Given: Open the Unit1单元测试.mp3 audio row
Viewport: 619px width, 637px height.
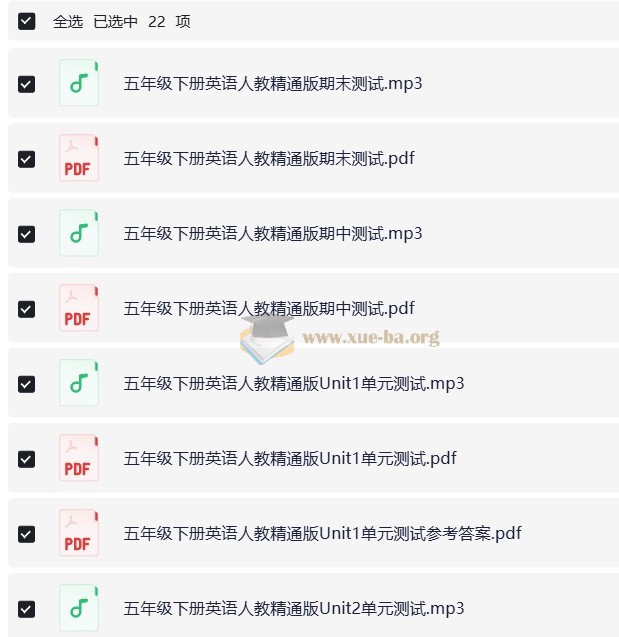Looking at the screenshot, I should pos(294,384).
